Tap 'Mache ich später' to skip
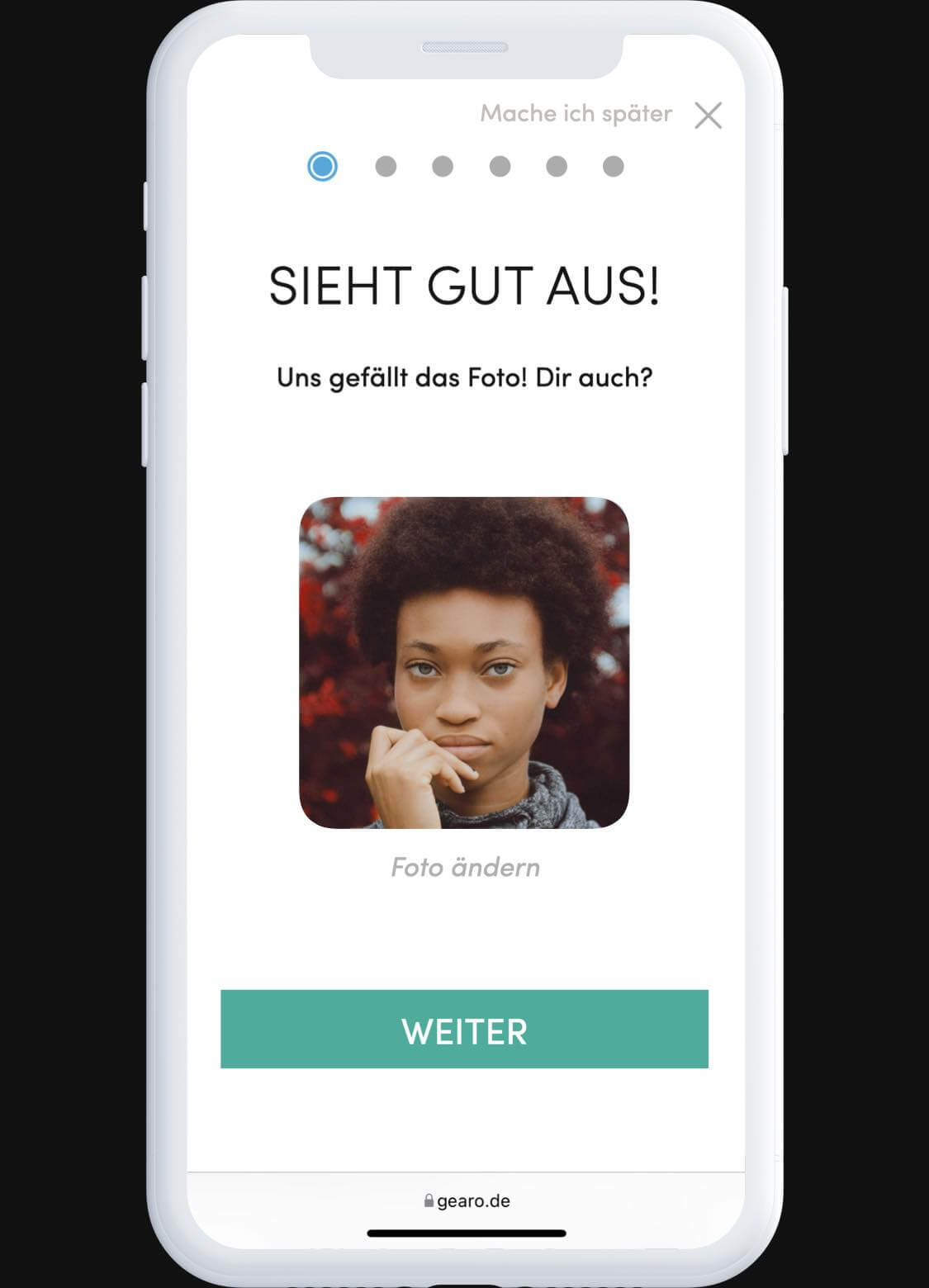Screen dimensions: 929x1288 click(576, 113)
